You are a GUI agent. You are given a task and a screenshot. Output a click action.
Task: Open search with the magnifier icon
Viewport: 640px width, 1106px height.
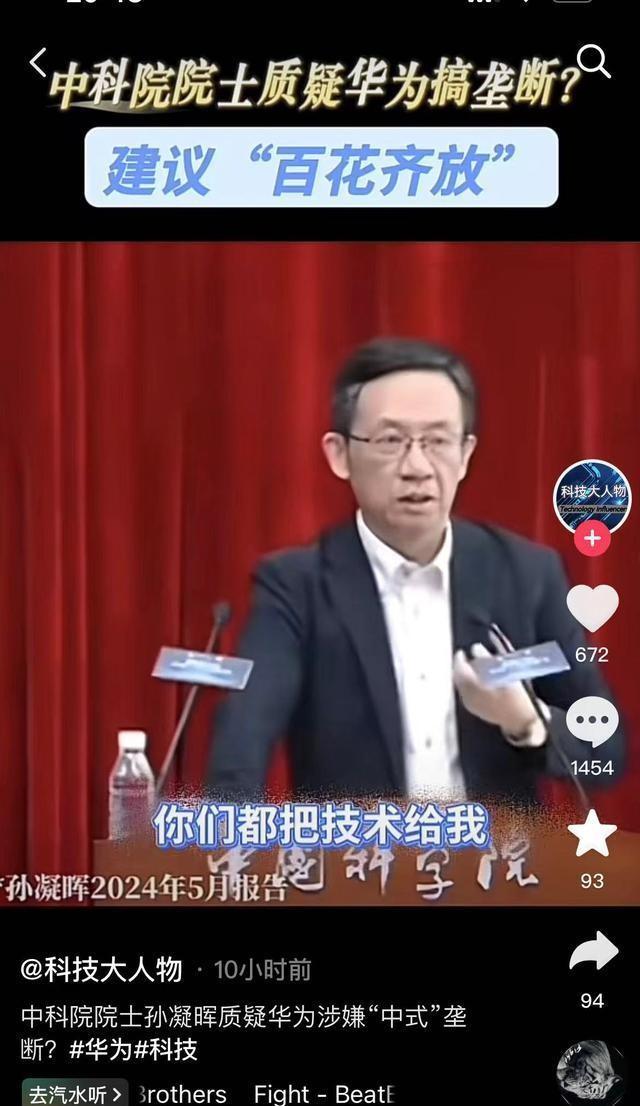tap(593, 61)
